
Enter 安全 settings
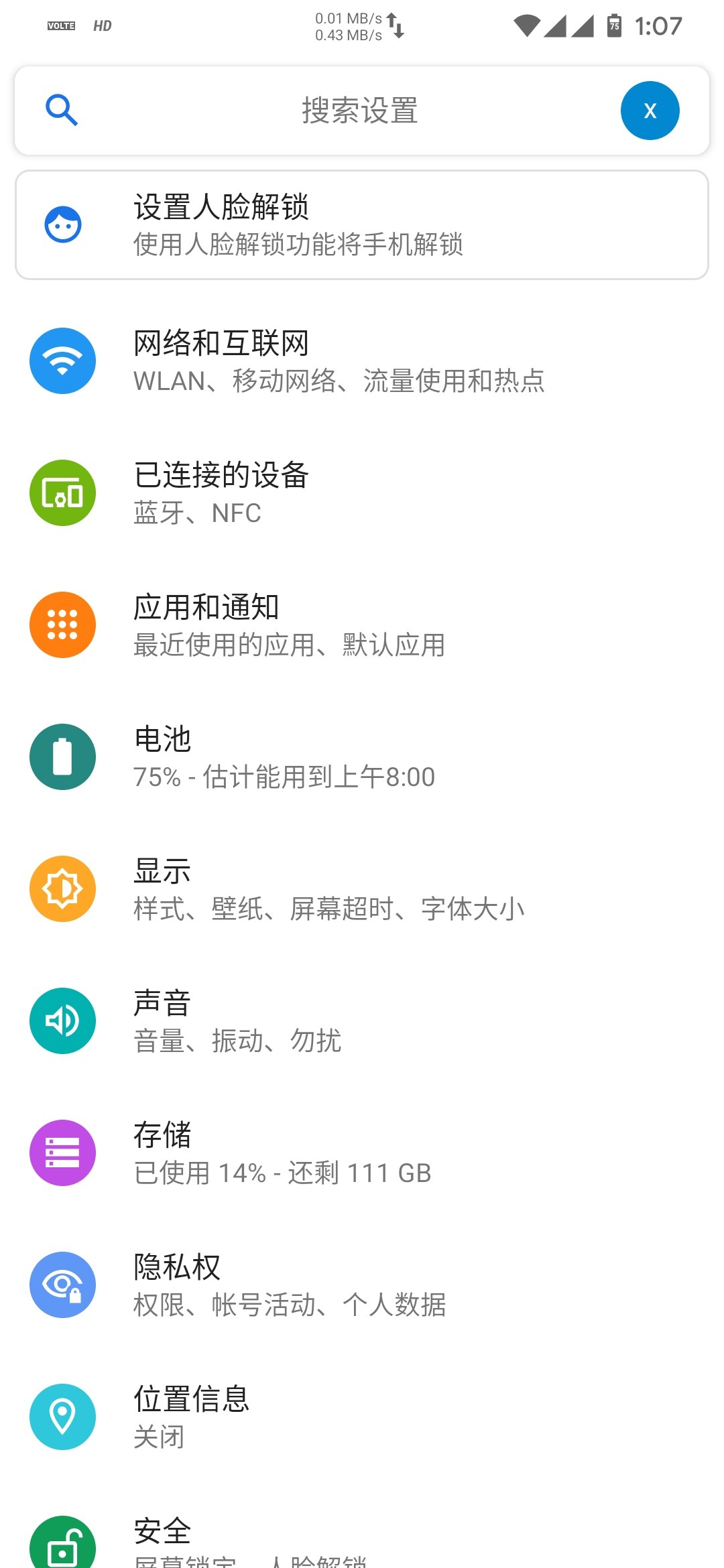[x=362, y=1534]
